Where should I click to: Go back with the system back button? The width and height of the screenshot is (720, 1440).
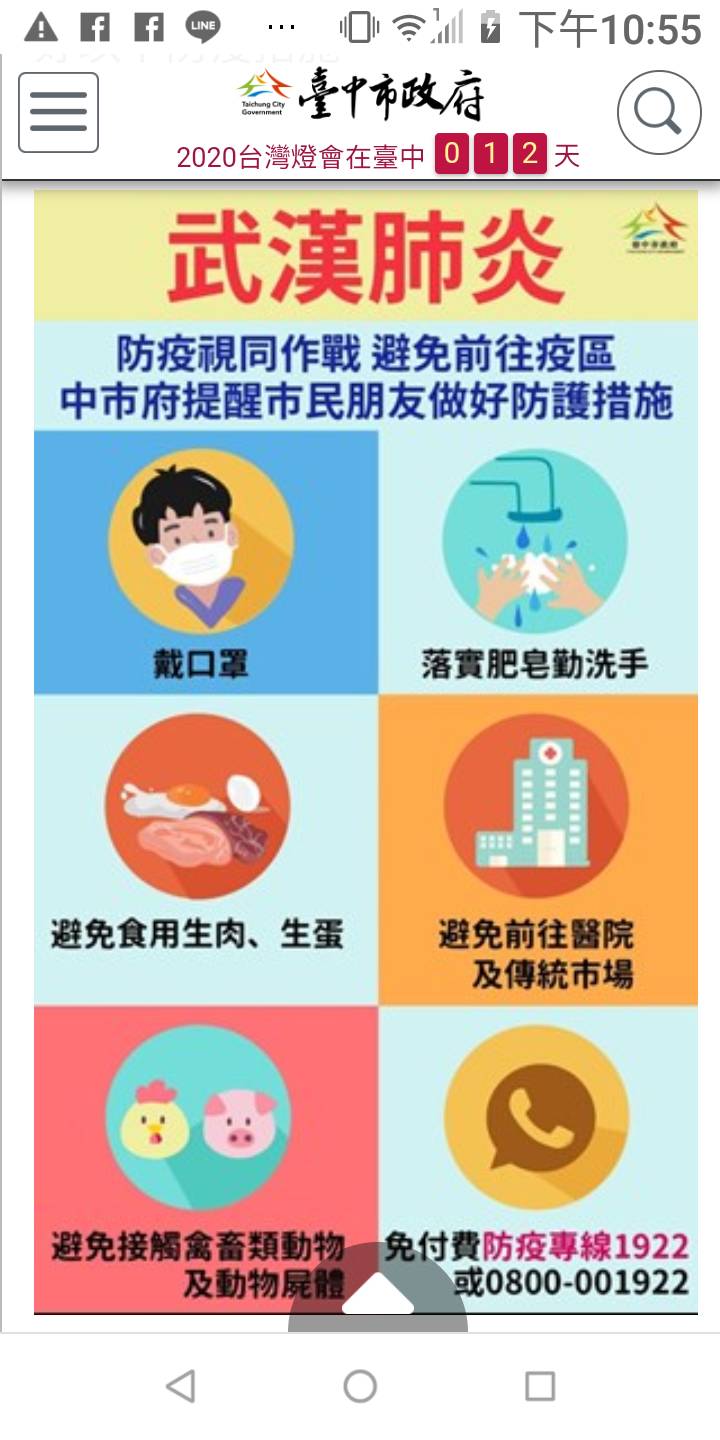tap(180, 1386)
